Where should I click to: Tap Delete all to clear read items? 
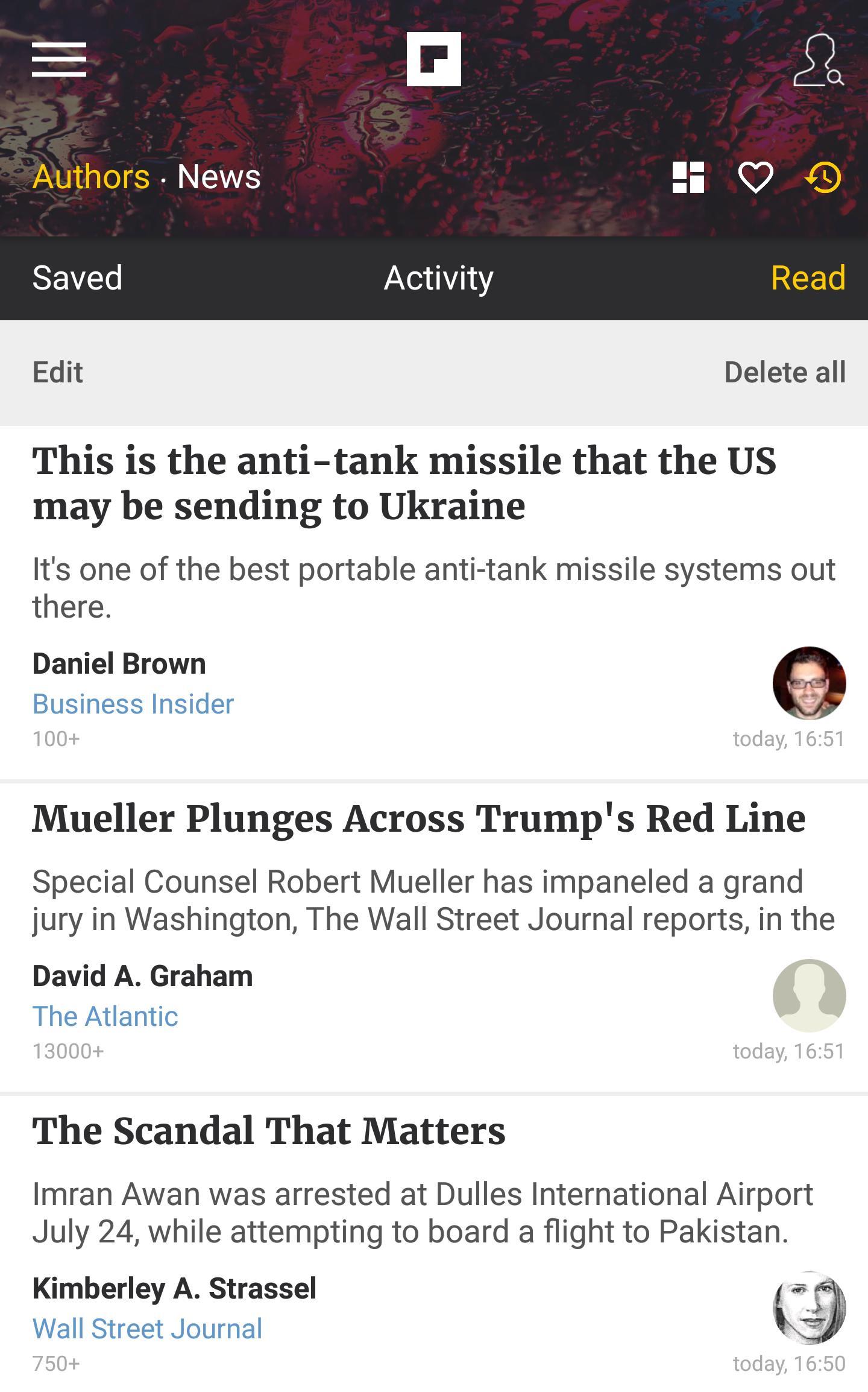click(x=785, y=372)
